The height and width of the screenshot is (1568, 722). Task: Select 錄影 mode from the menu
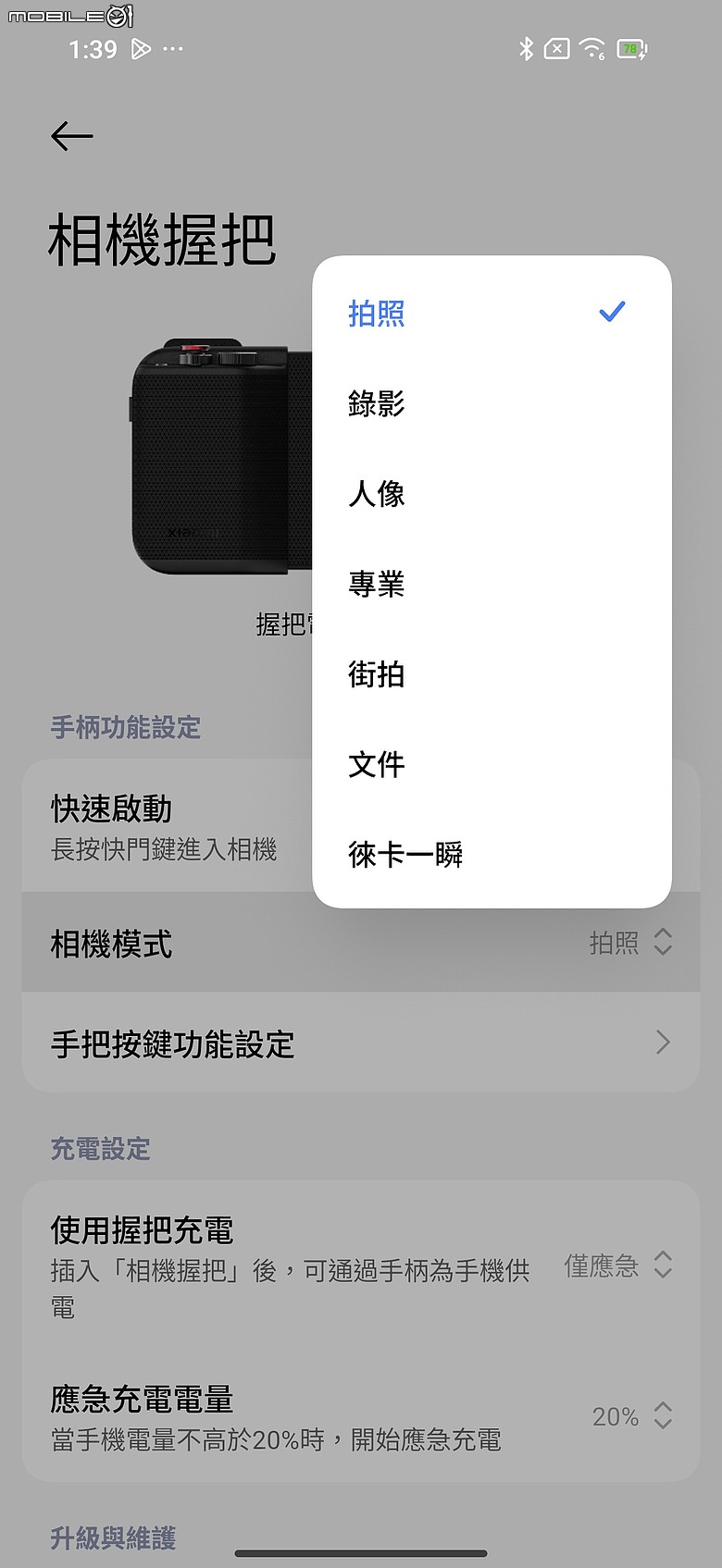(x=376, y=404)
